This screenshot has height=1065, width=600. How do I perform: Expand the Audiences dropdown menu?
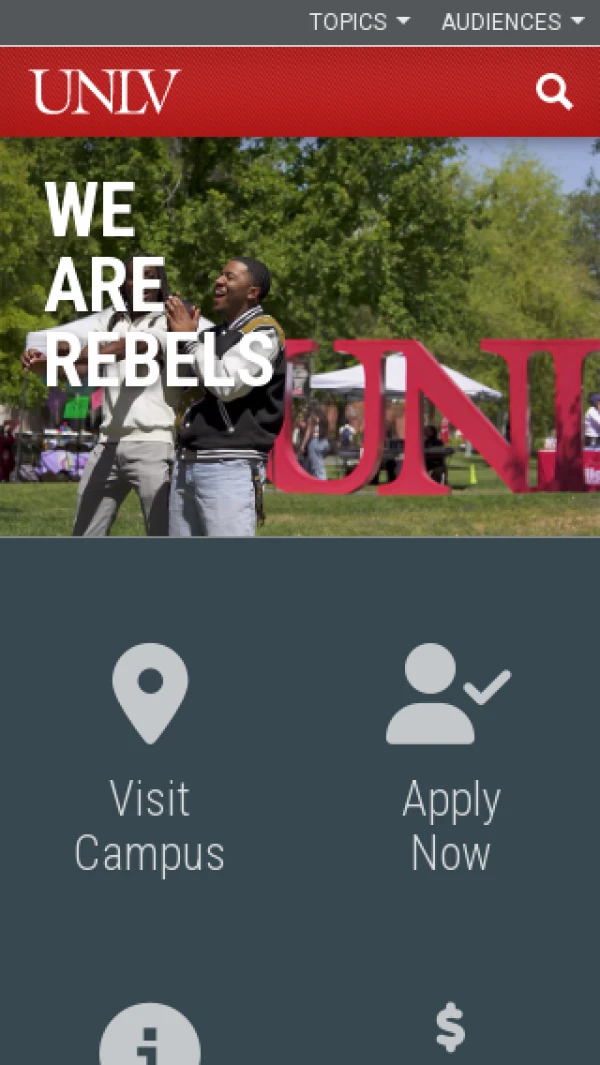click(x=513, y=22)
